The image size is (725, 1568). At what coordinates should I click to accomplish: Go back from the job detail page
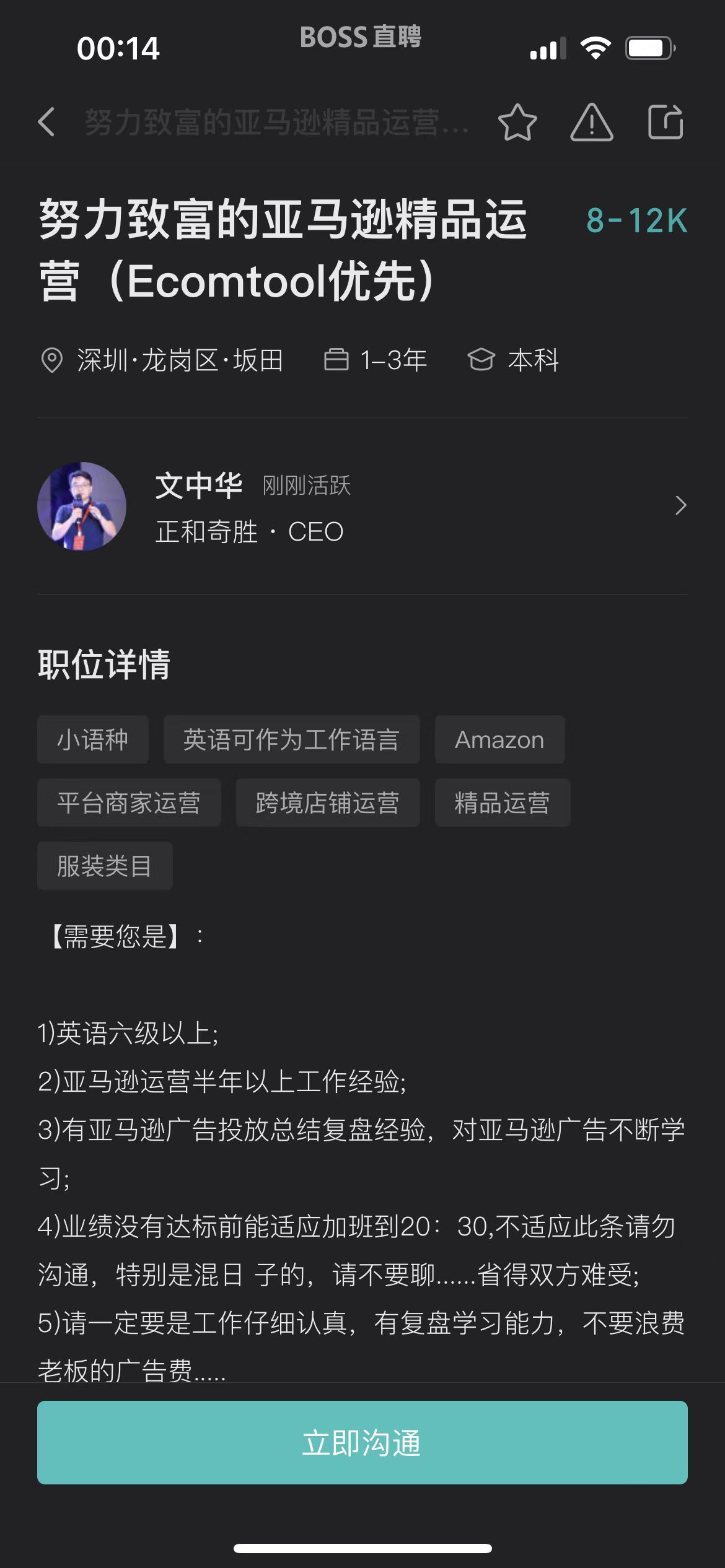click(46, 122)
